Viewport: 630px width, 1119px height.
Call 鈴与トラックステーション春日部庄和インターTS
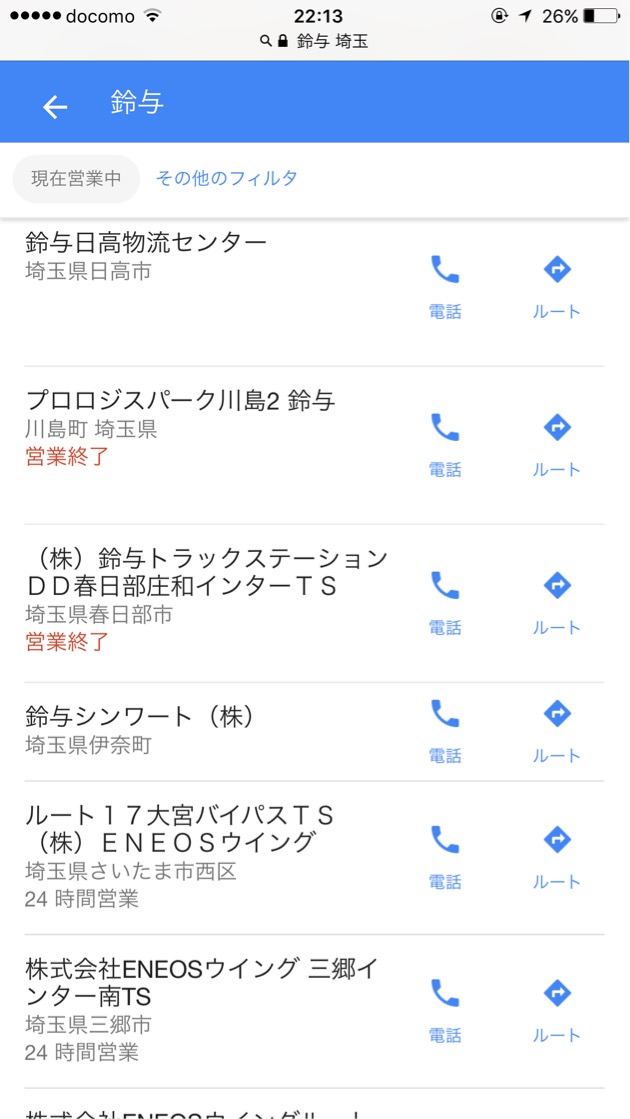click(x=445, y=602)
